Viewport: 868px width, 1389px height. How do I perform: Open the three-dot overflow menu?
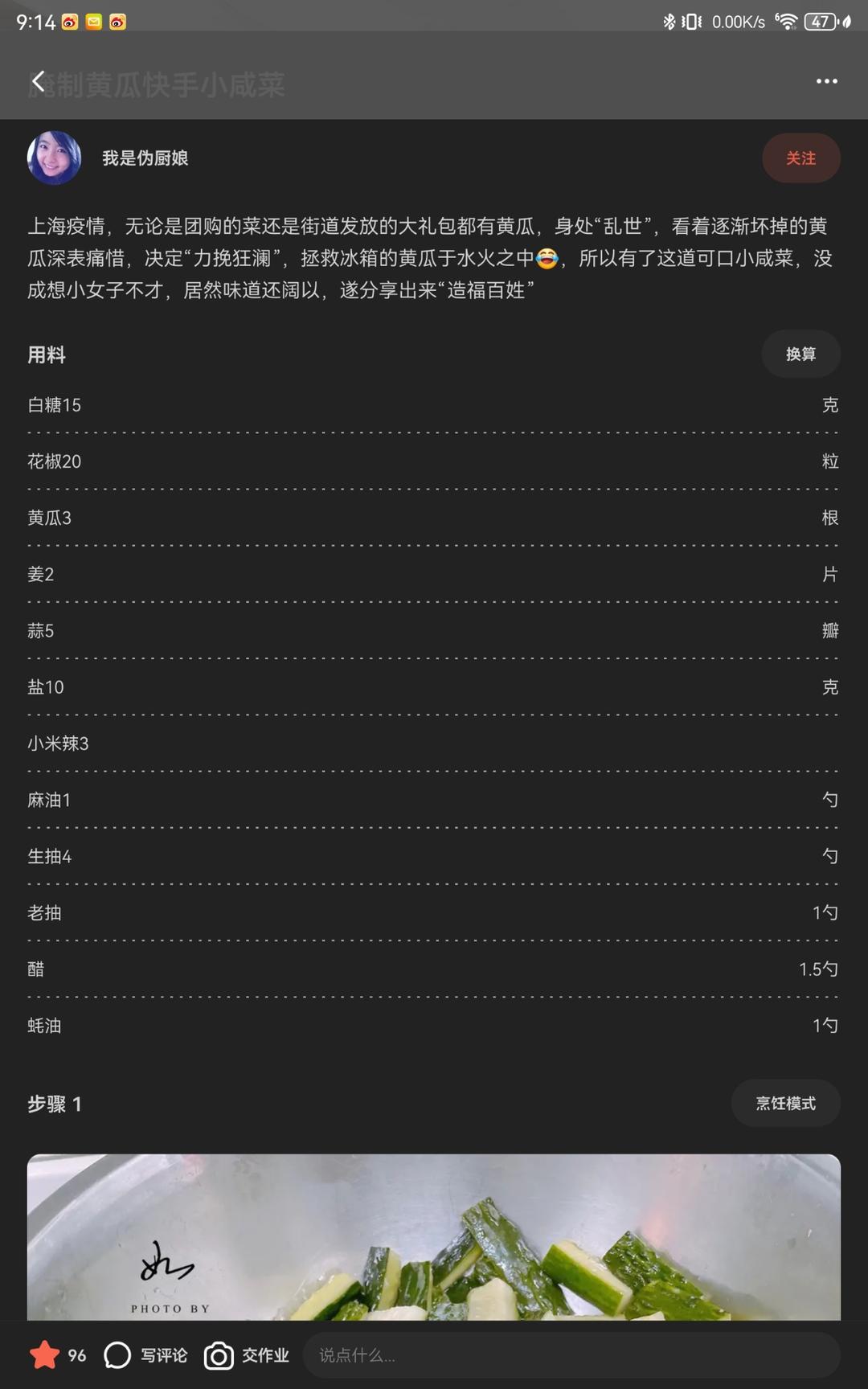coord(826,81)
